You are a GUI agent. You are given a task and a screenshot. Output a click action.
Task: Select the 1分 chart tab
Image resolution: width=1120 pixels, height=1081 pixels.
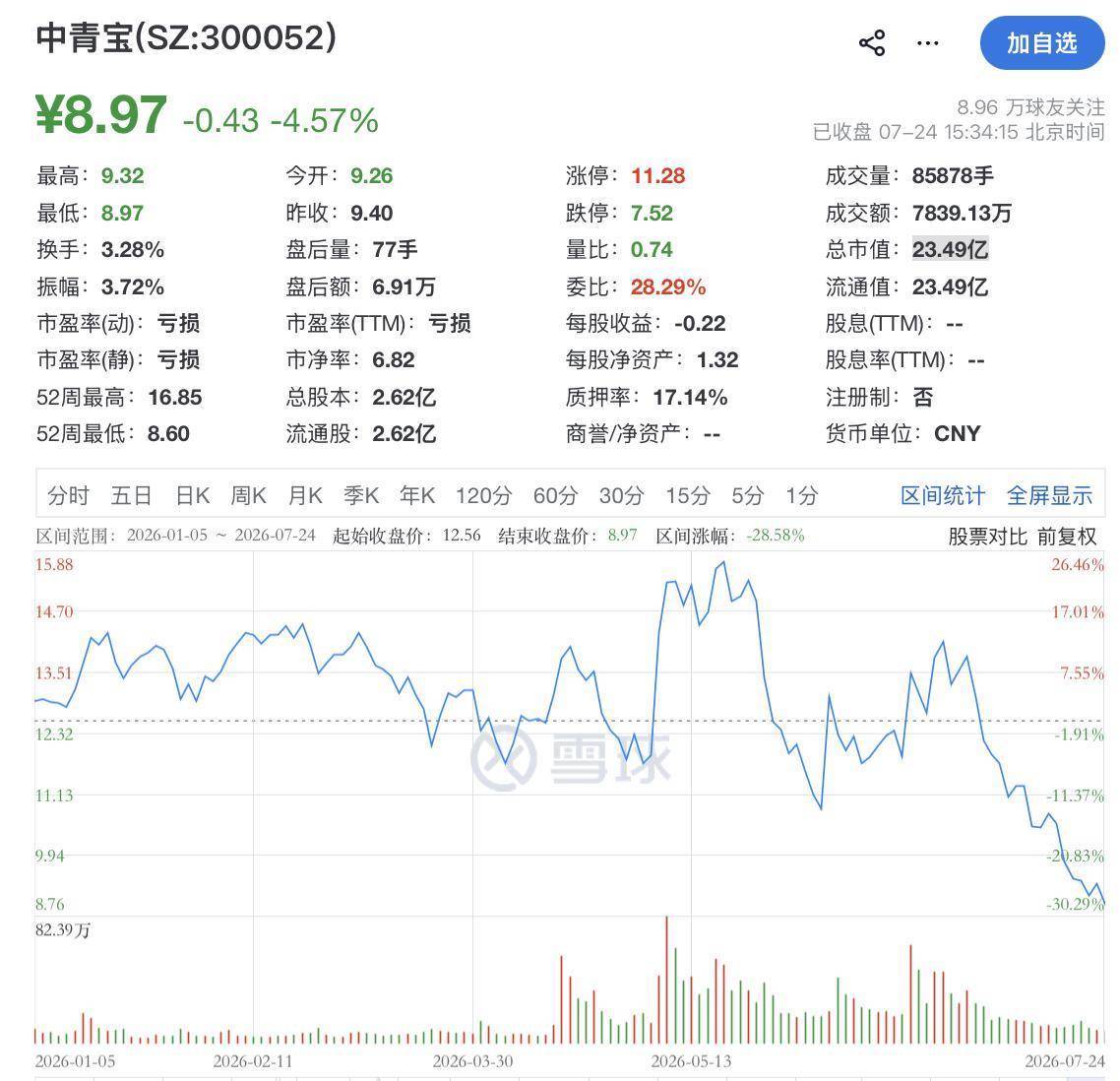click(801, 495)
